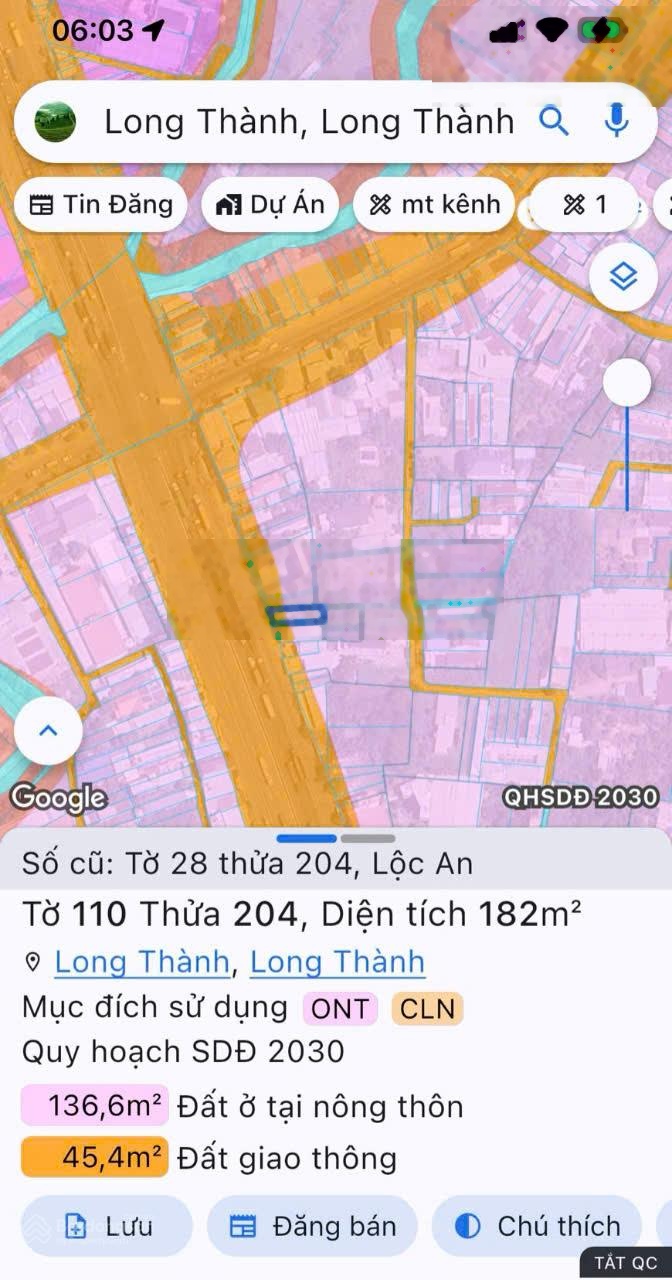Tap the ONT land-use tag

tap(340, 1009)
